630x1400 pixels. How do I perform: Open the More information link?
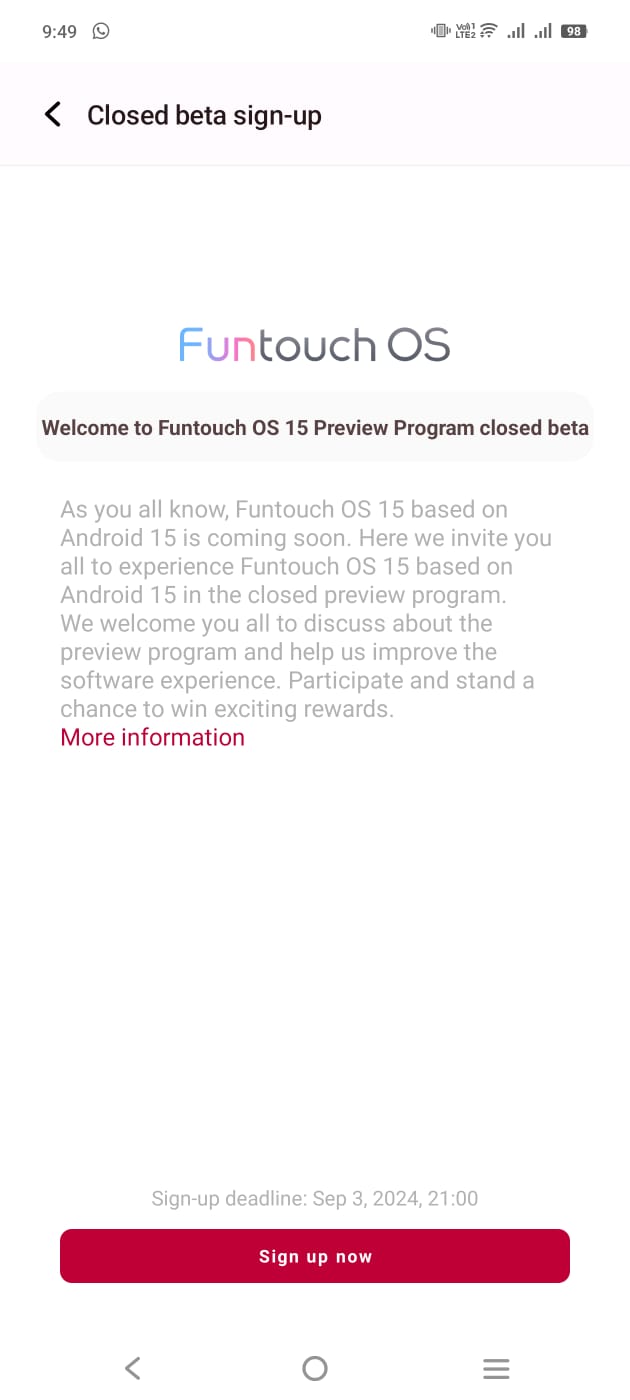click(x=152, y=738)
